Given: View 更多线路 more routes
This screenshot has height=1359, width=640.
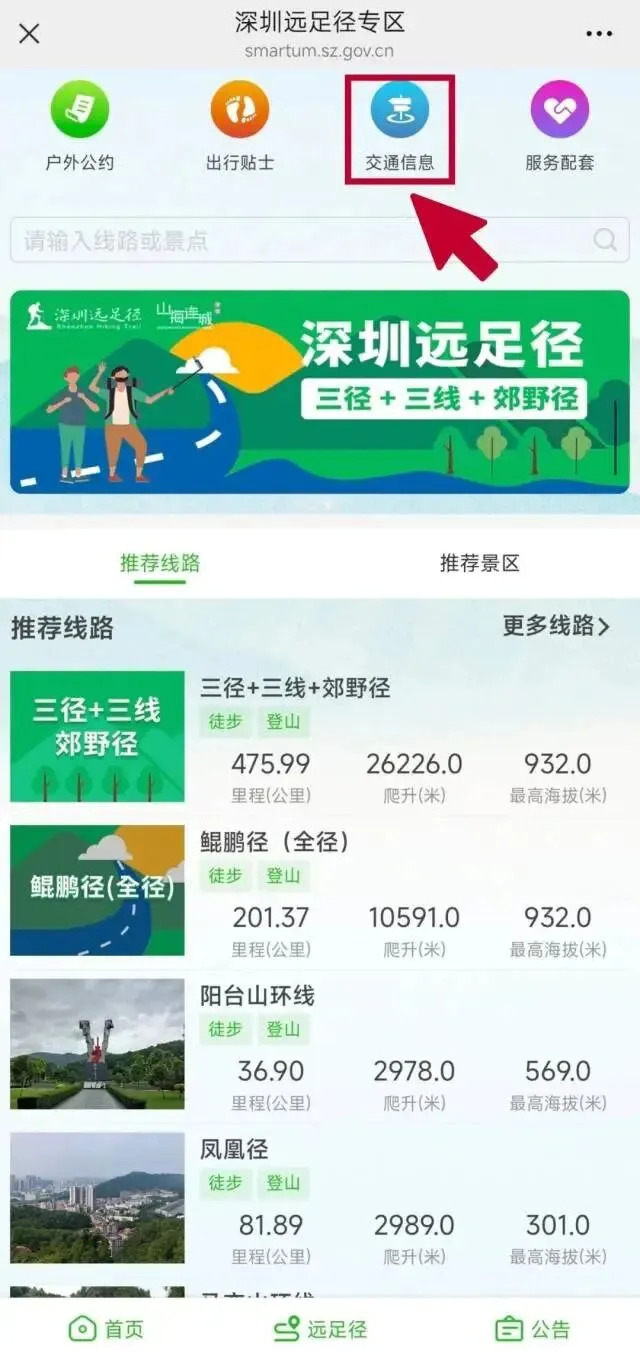Looking at the screenshot, I should [x=556, y=626].
